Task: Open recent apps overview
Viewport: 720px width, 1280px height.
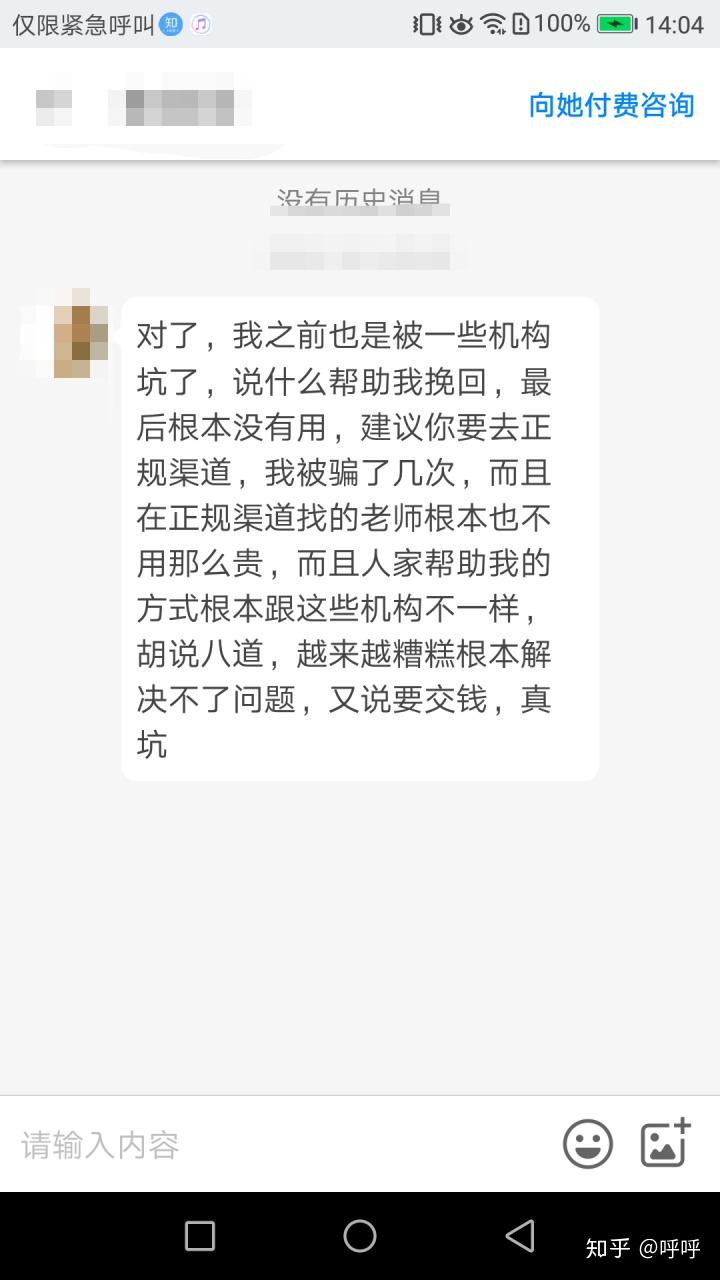Action: click(x=200, y=1236)
